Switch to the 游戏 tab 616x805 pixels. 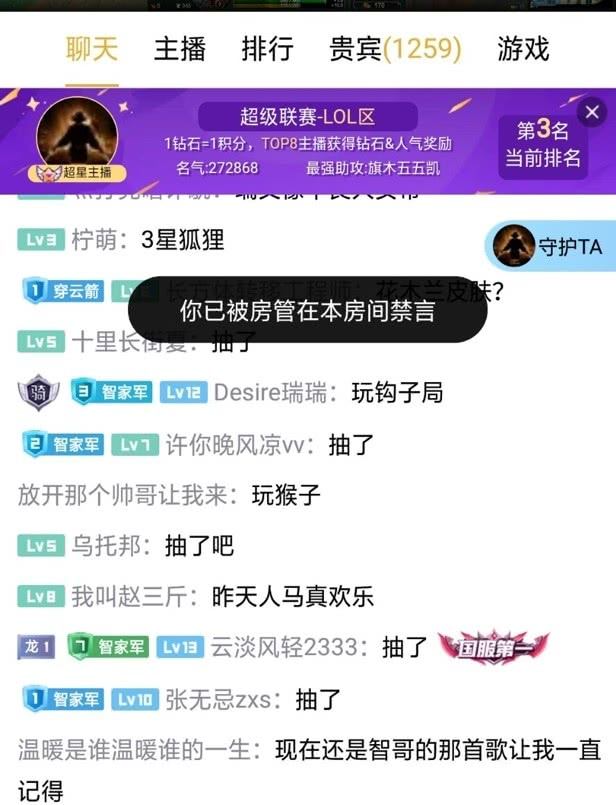click(x=523, y=49)
